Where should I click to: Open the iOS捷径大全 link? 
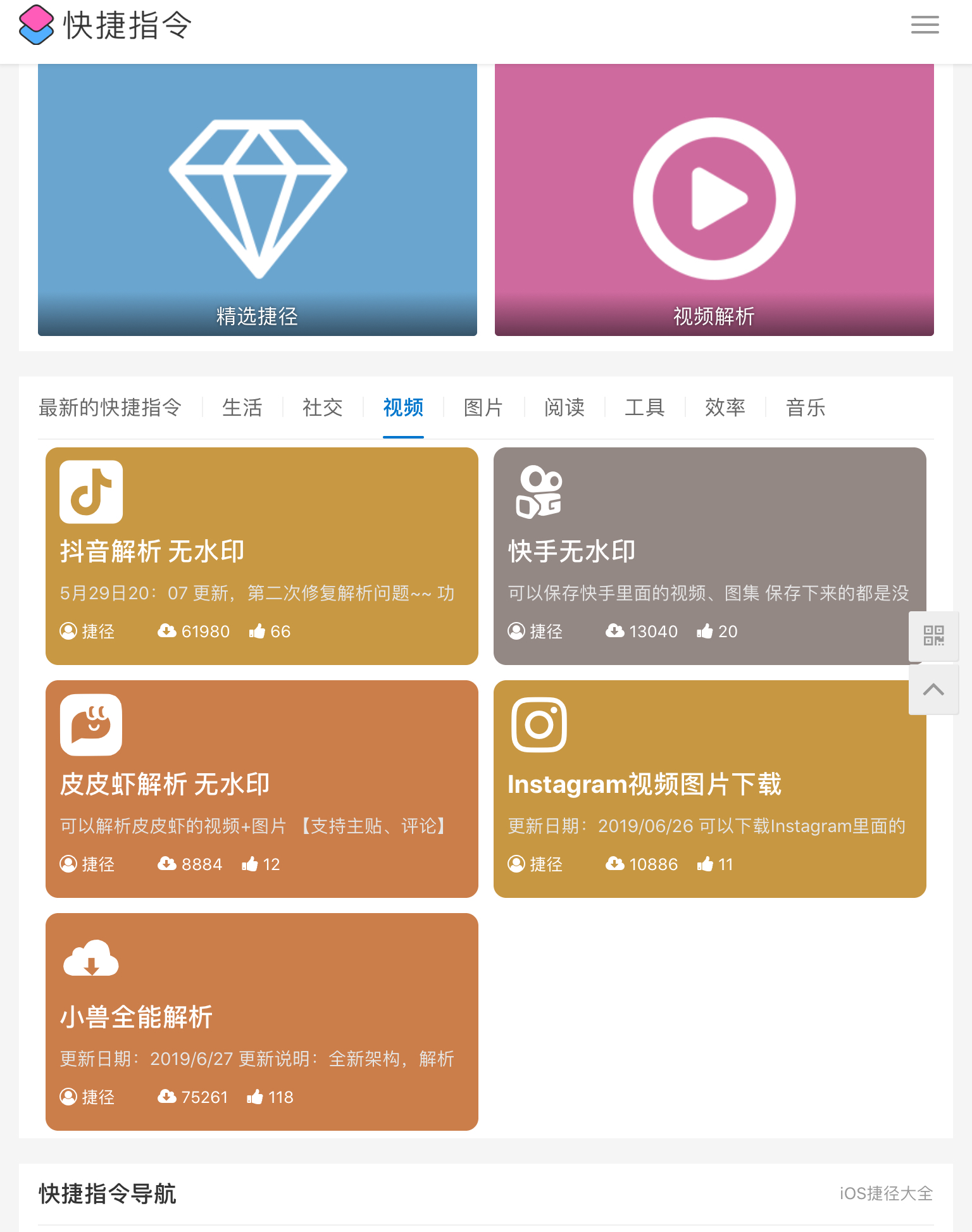tap(886, 1193)
